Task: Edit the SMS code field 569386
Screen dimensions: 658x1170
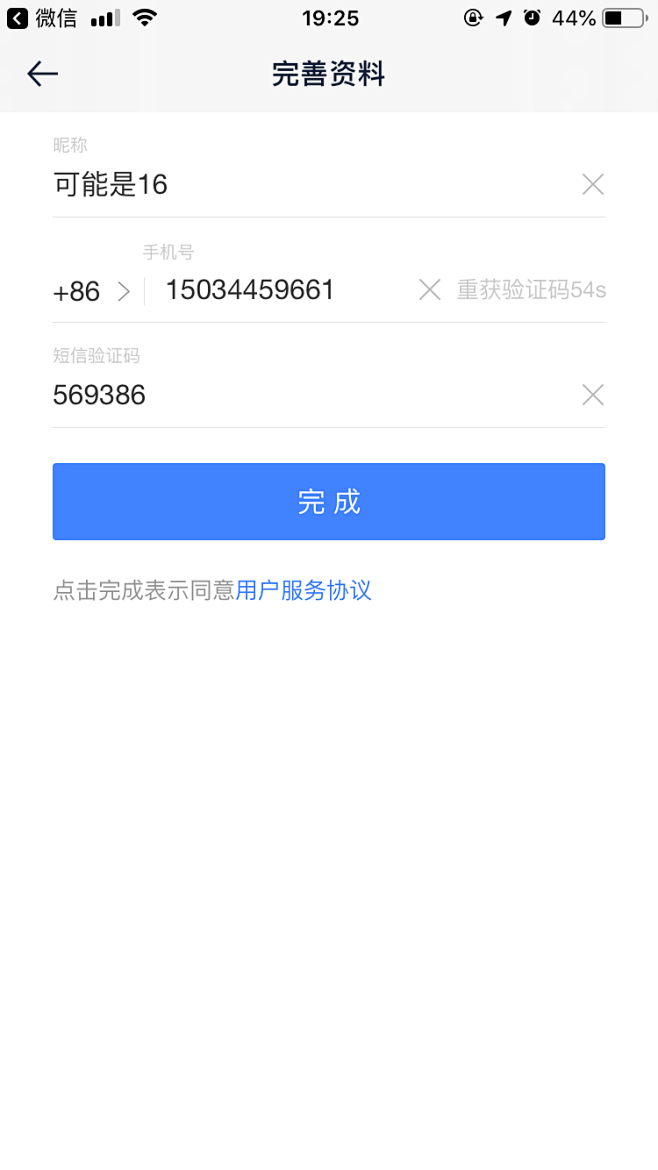Action: [300, 396]
